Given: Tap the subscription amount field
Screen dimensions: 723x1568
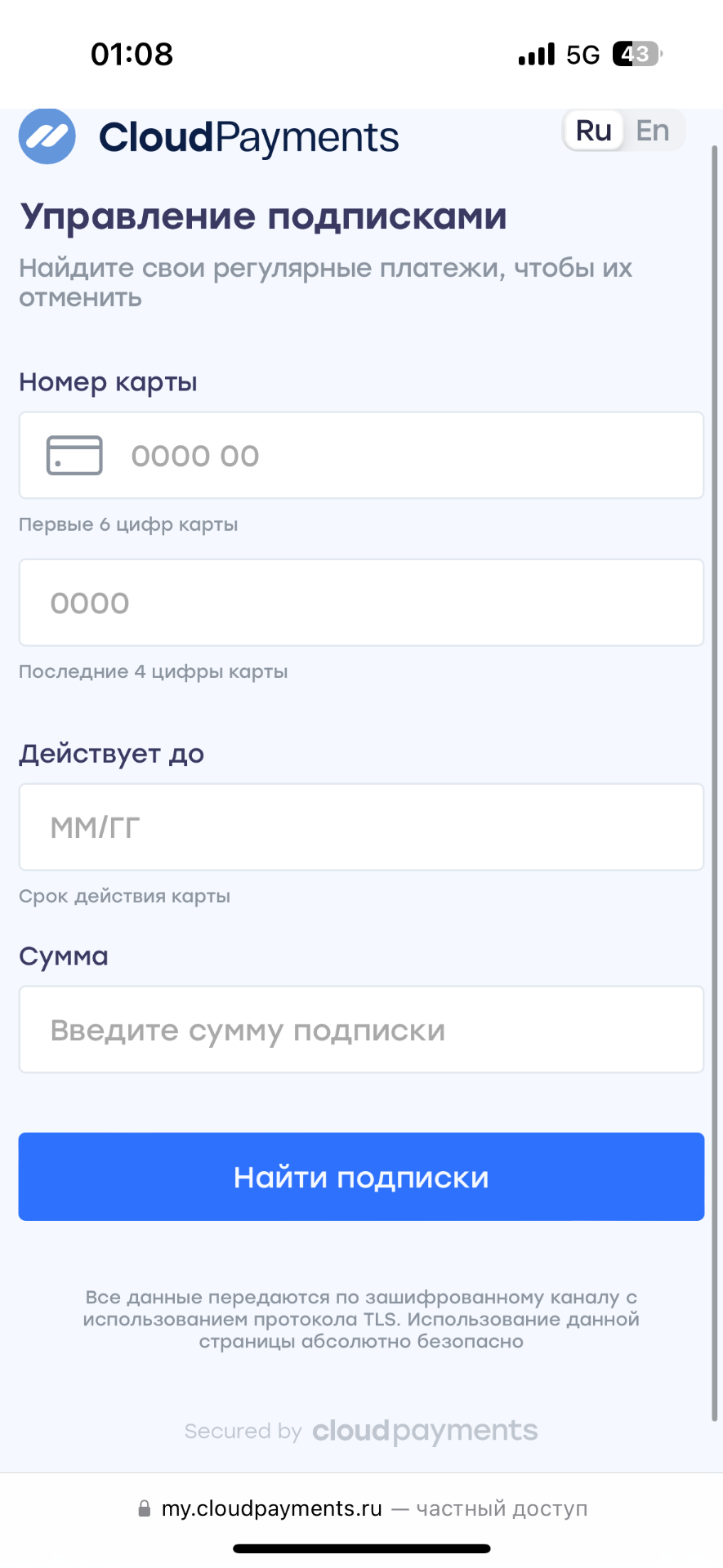Looking at the screenshot, I should tap(361, 1030).
